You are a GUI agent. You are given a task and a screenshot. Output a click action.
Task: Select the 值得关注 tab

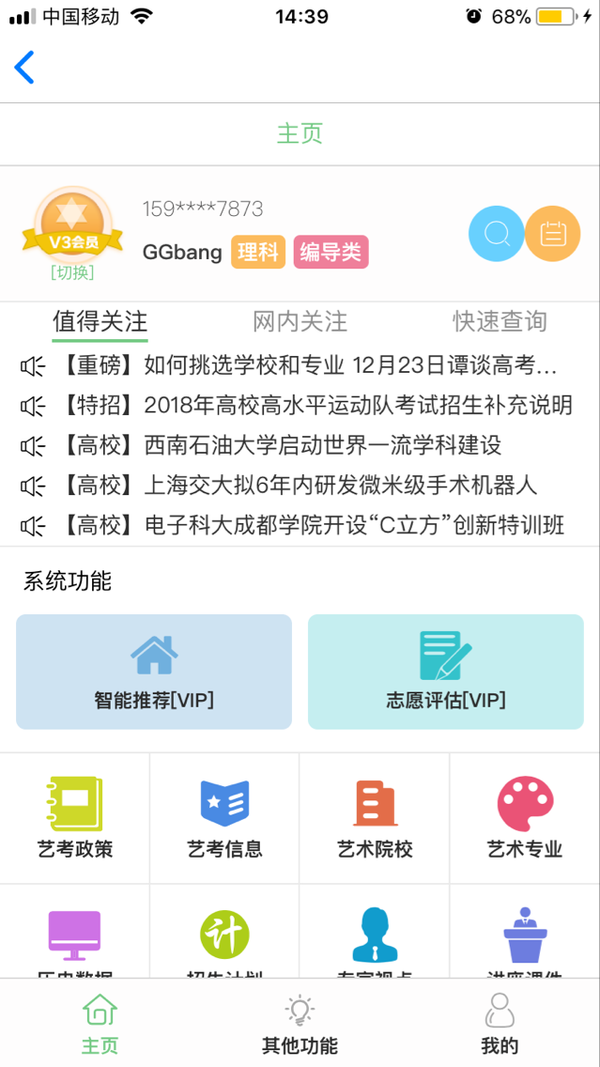(100, 321)
